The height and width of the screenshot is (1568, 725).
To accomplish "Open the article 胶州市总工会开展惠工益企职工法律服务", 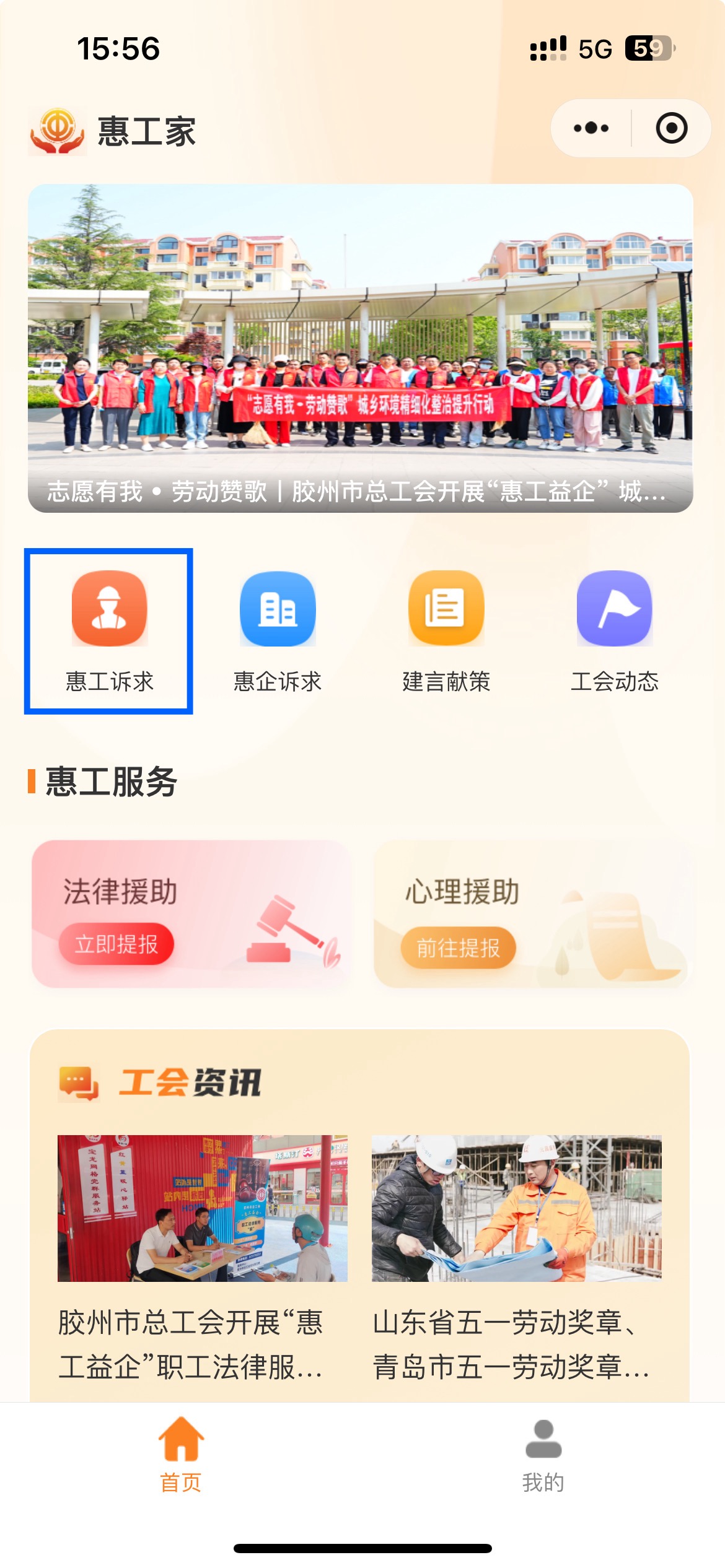I will [202, 1257].
